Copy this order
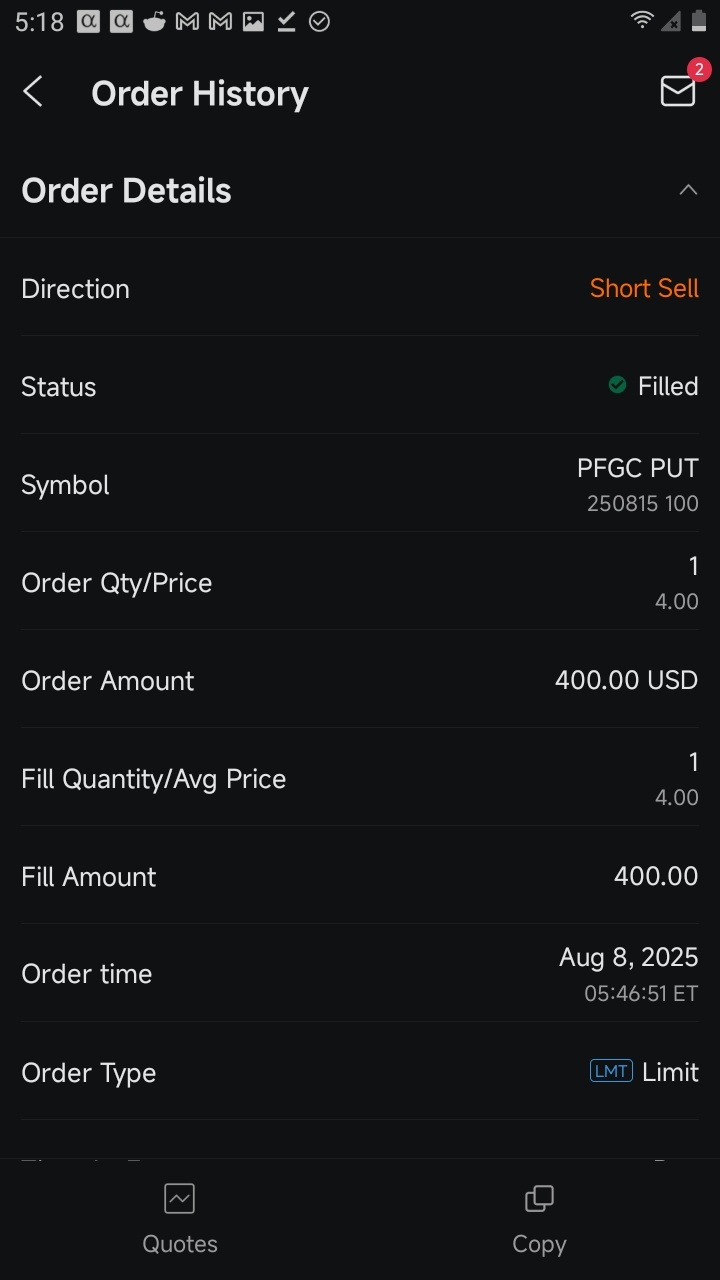 [x=539, y=1219]
